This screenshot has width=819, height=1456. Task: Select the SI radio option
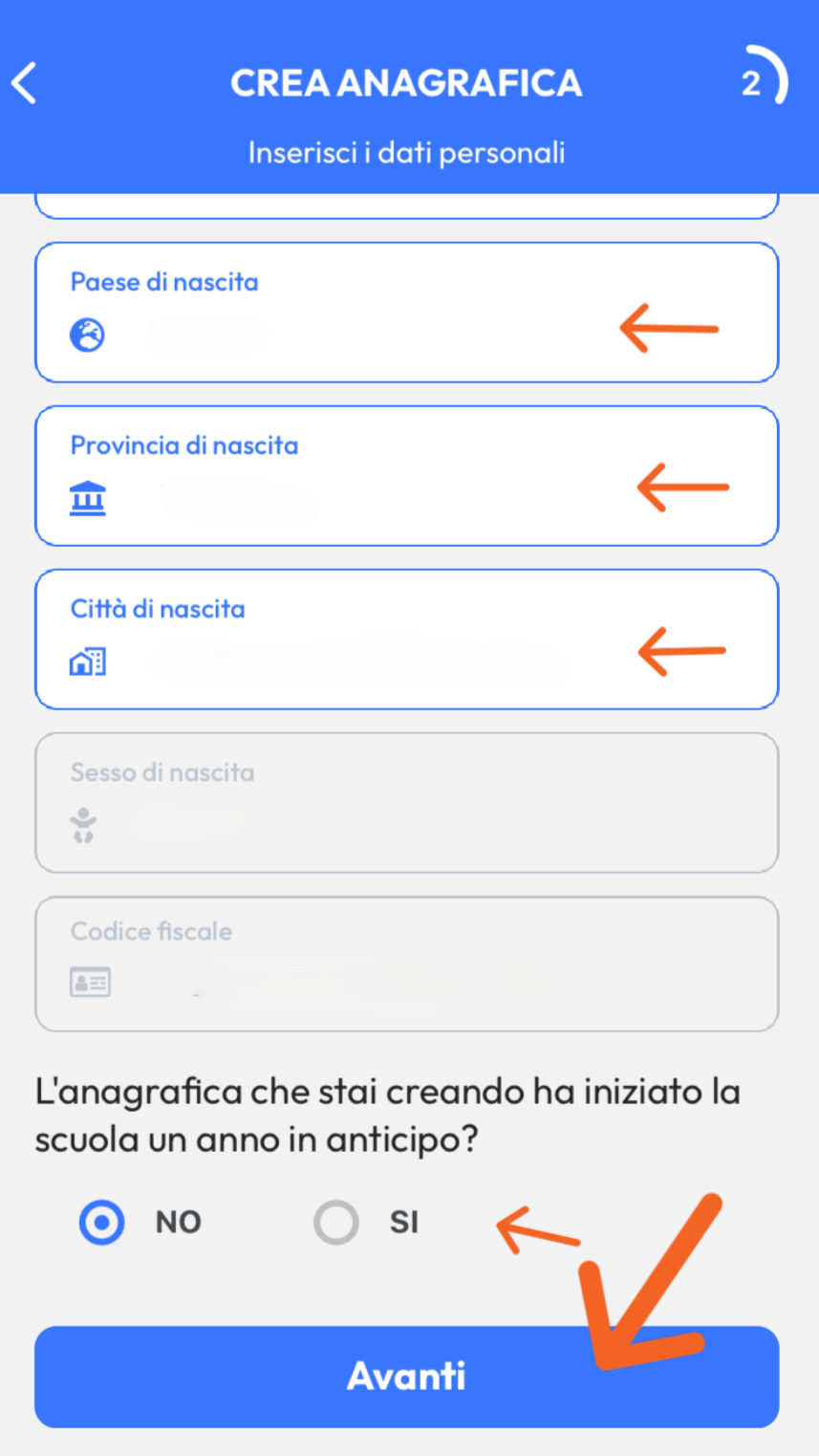(336, 1222)
